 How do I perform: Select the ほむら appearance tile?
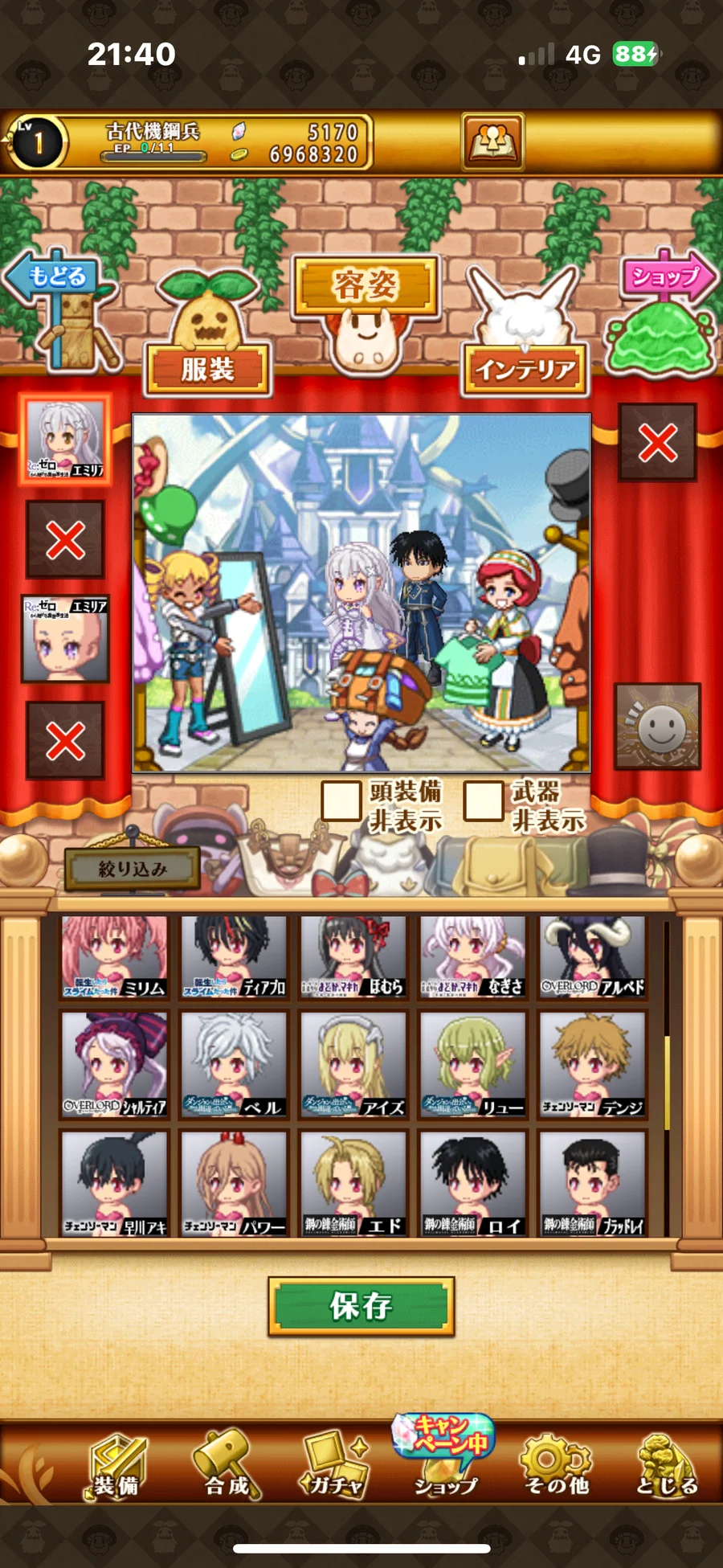point(353,957)
